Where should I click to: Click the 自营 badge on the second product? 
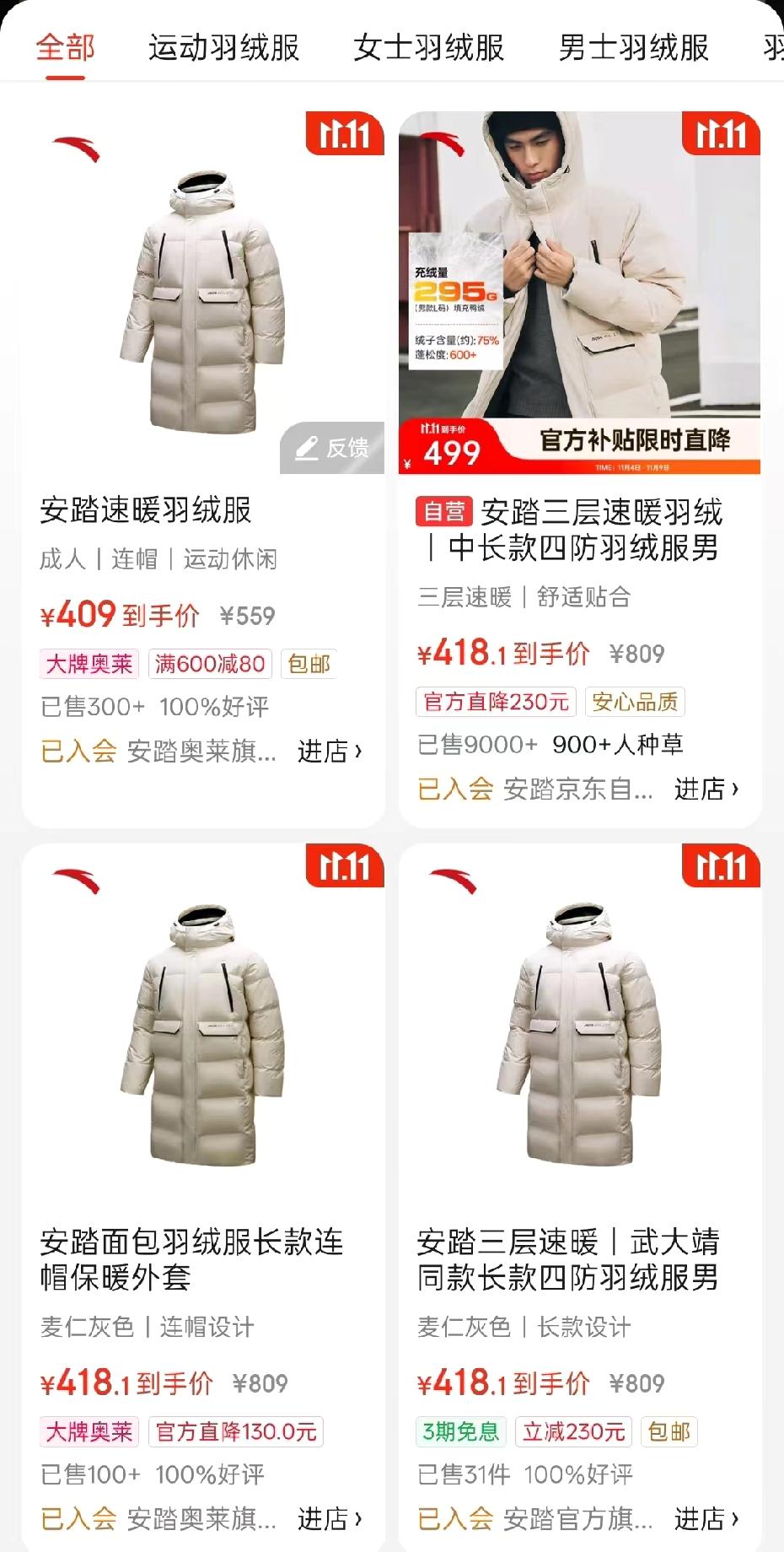445,512
